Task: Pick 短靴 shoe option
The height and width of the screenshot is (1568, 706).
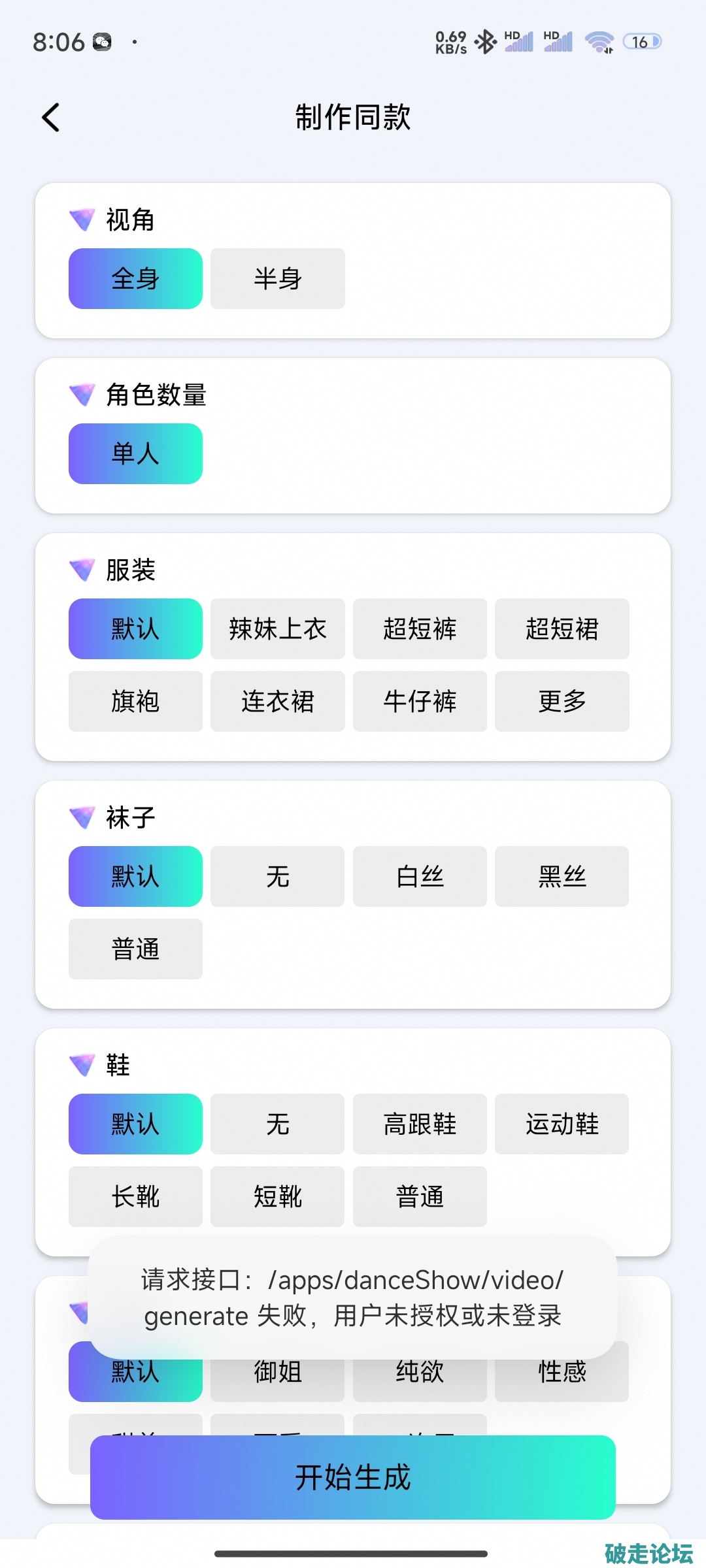Action: (278, 1196)
